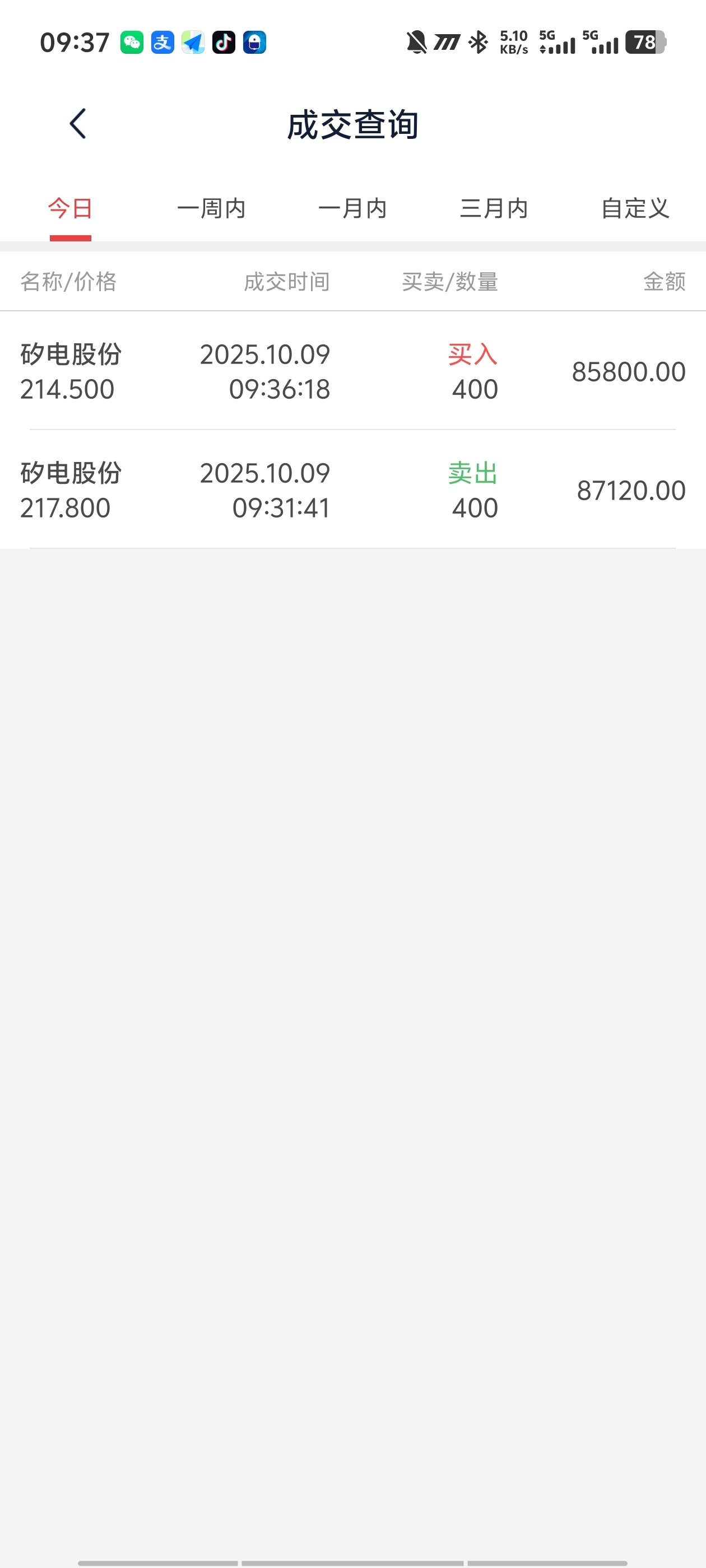The width and height of the screenshot is (706, 1568).
Task: Open the 买入 trade record at 09:36:18
Action: tap(352, 371)
